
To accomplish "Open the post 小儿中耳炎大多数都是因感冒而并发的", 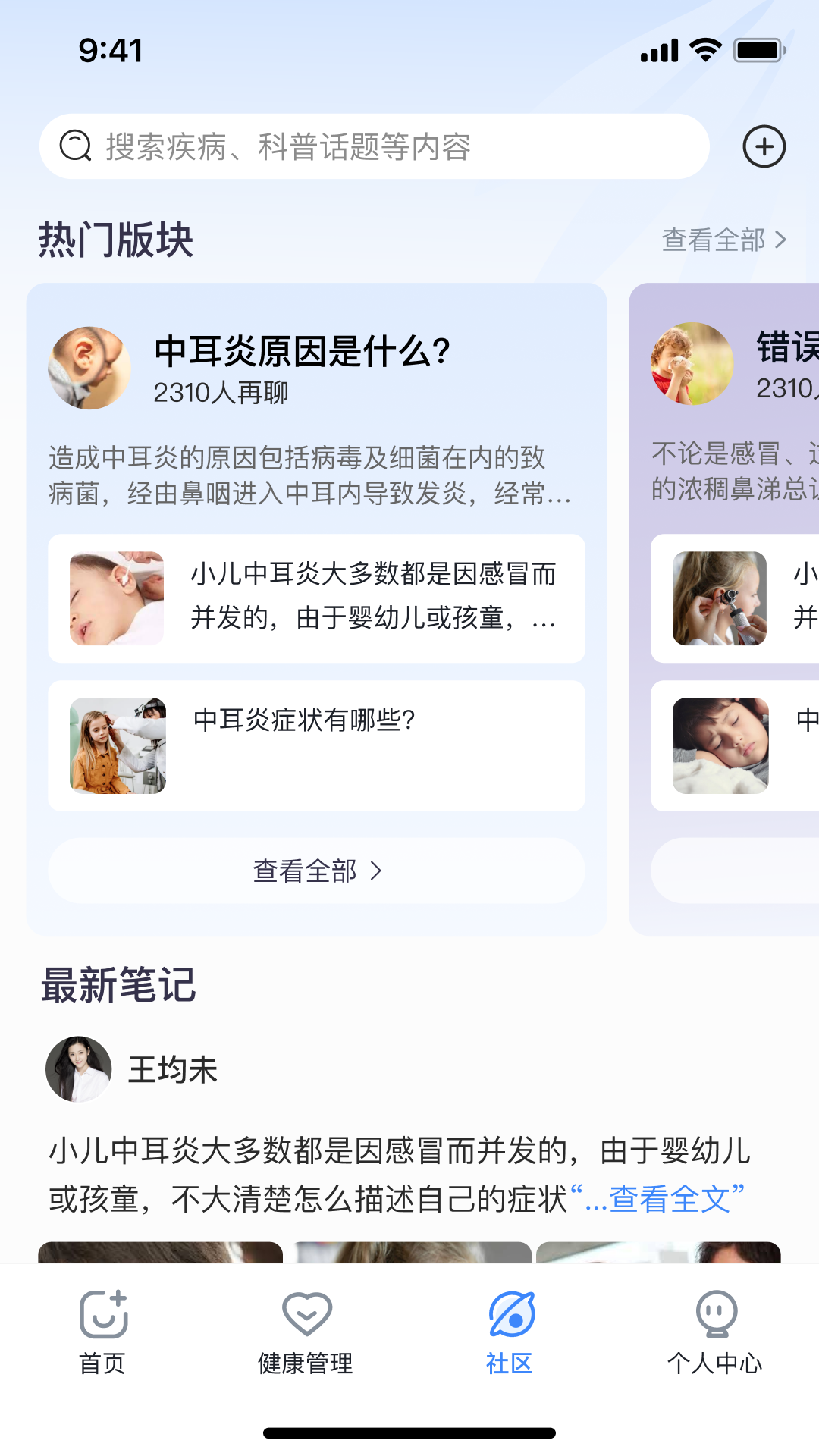I will tap(316, 598).
